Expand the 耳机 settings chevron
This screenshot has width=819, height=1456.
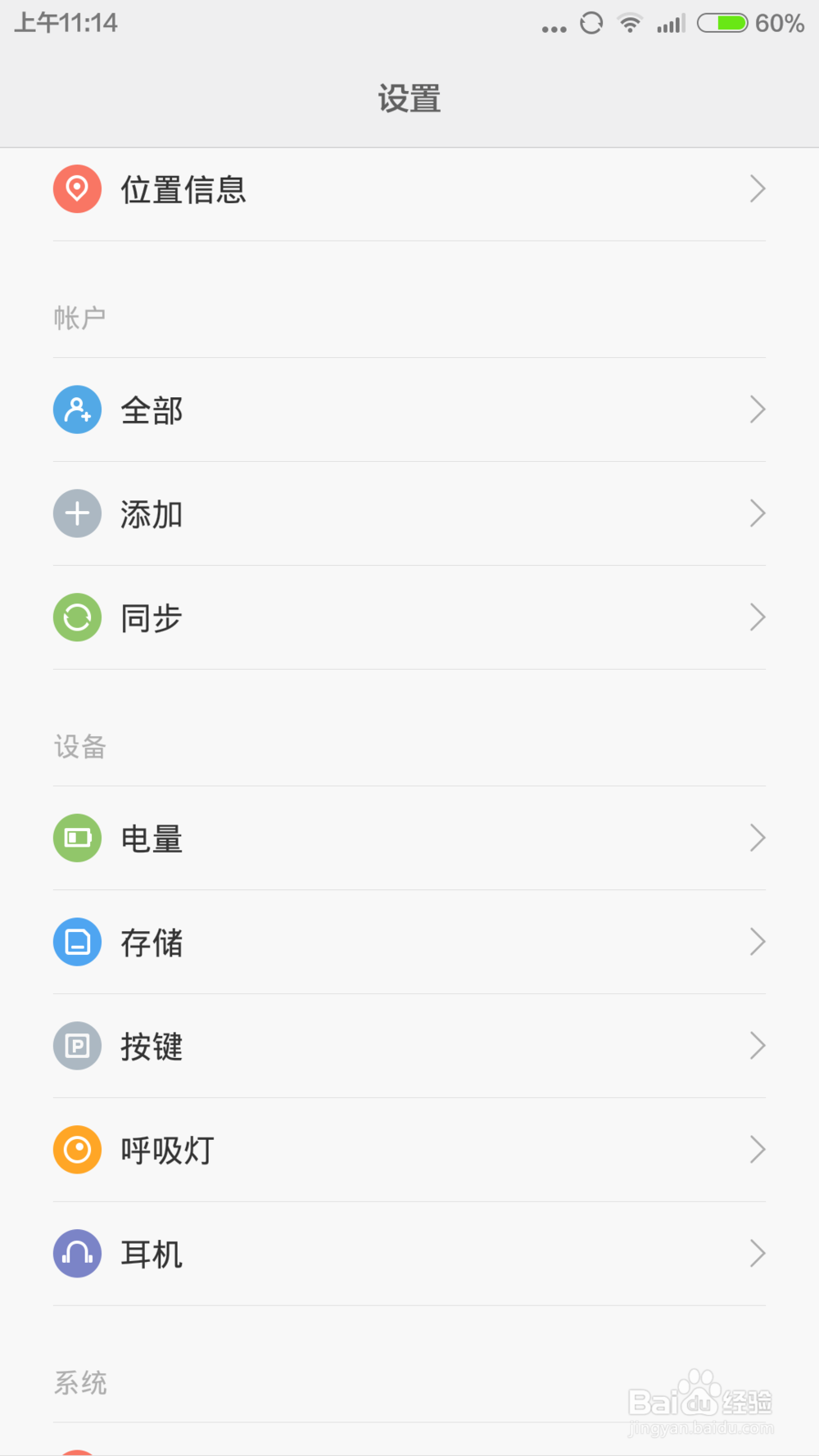pyautogui.click(x=758, y=1254)
